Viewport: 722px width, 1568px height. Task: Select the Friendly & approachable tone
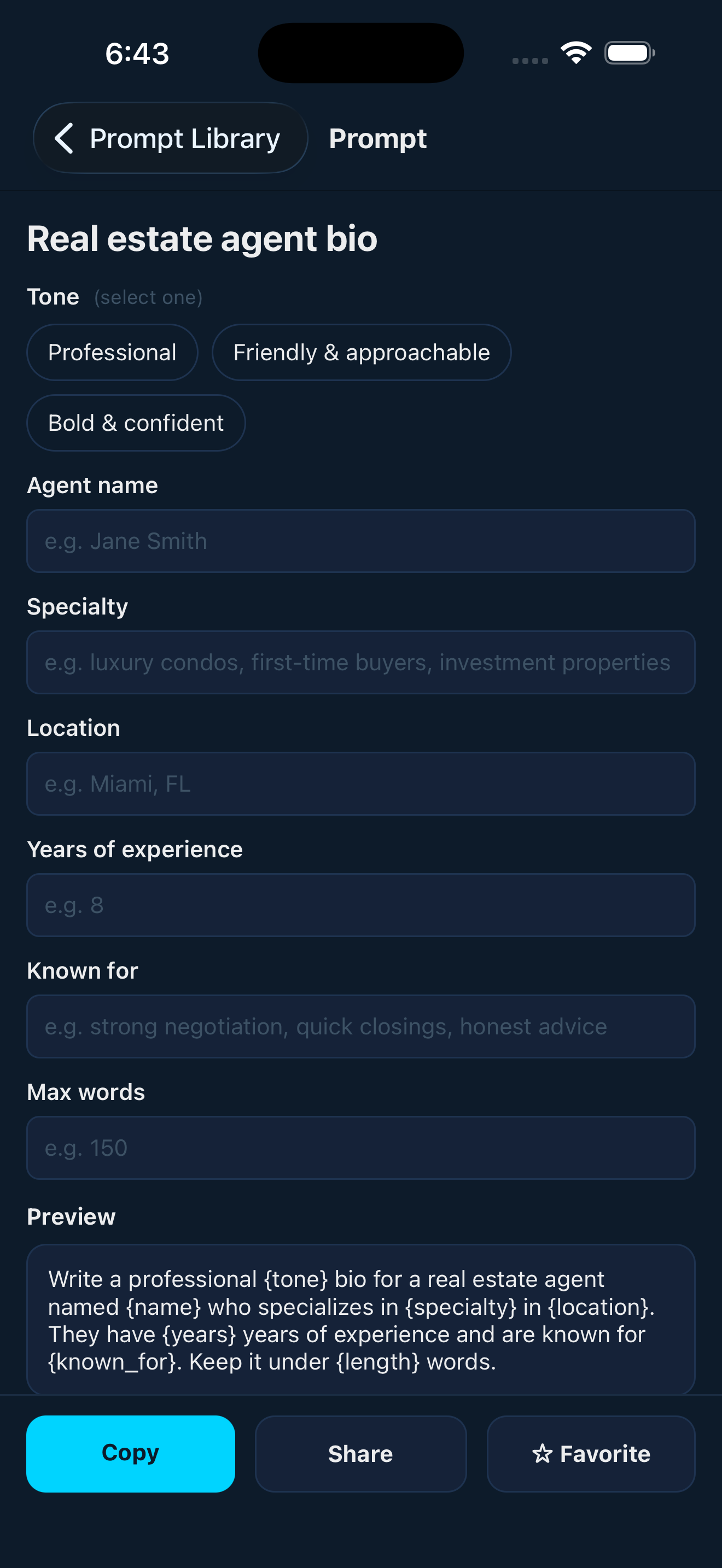tap(362, 352)
